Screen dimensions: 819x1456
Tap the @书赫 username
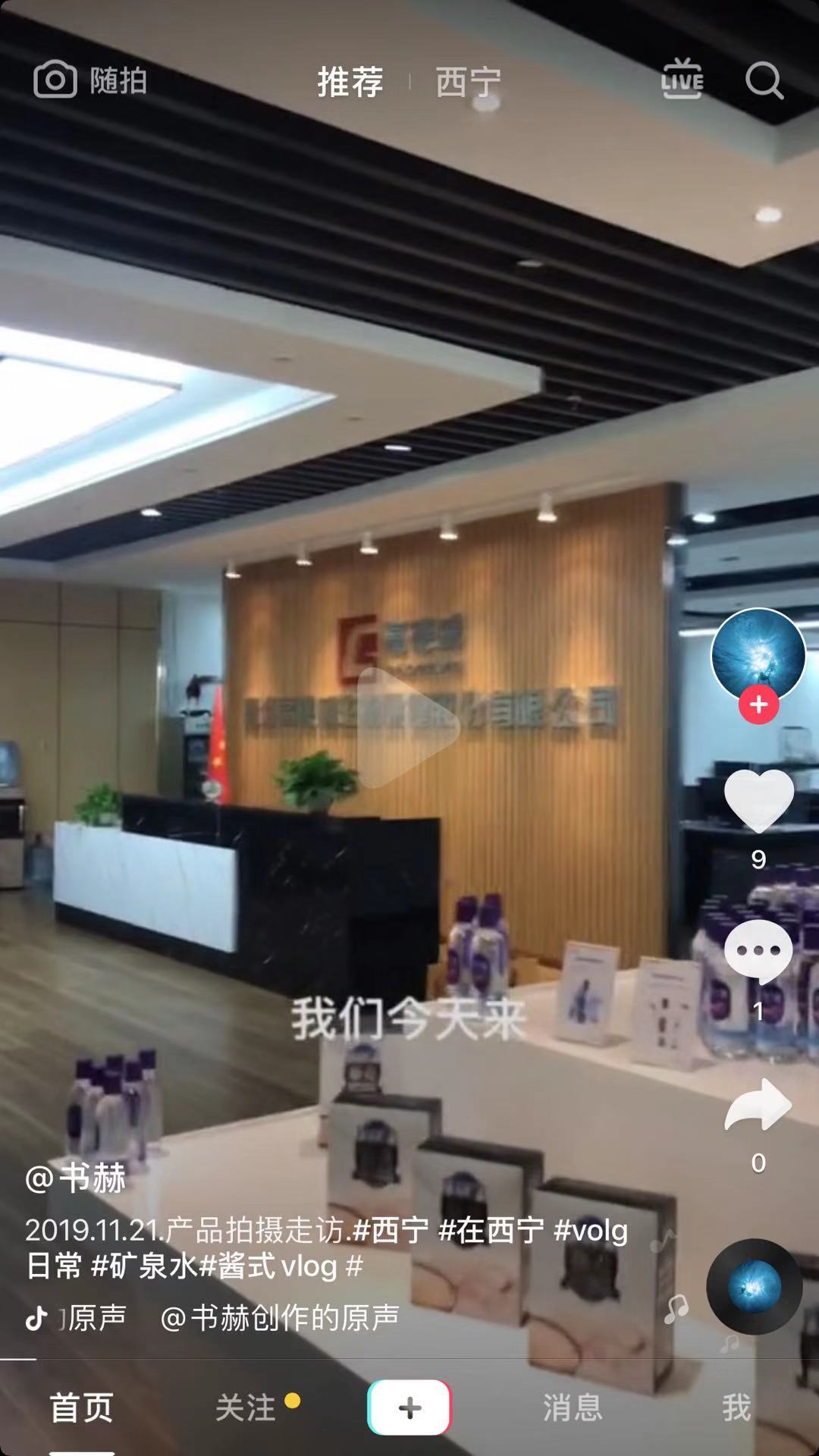click(x=76, y=1178)
